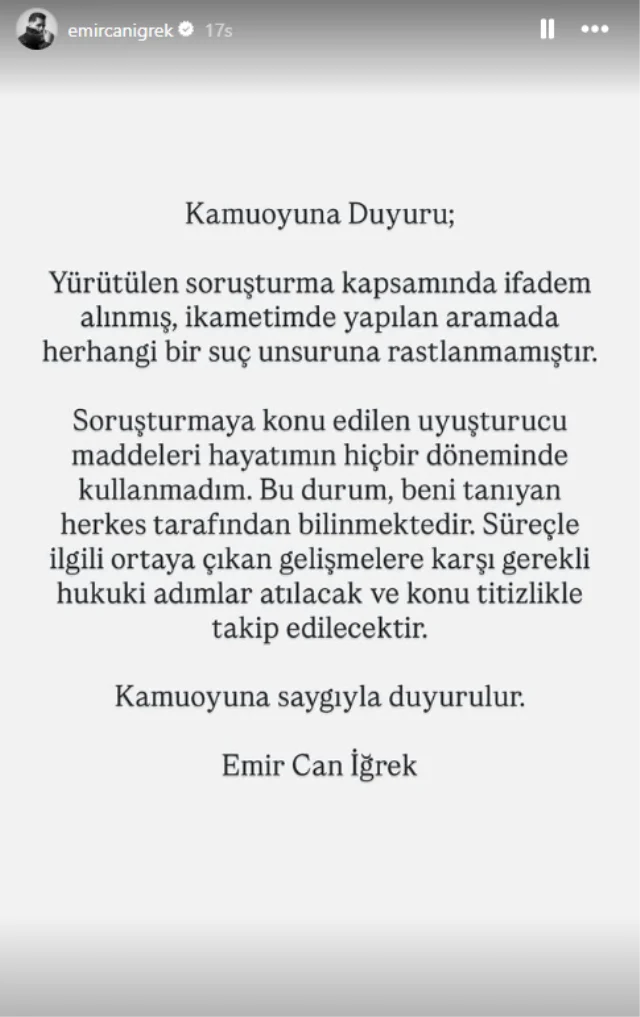Pause the story playback

(x=547, y=30)
